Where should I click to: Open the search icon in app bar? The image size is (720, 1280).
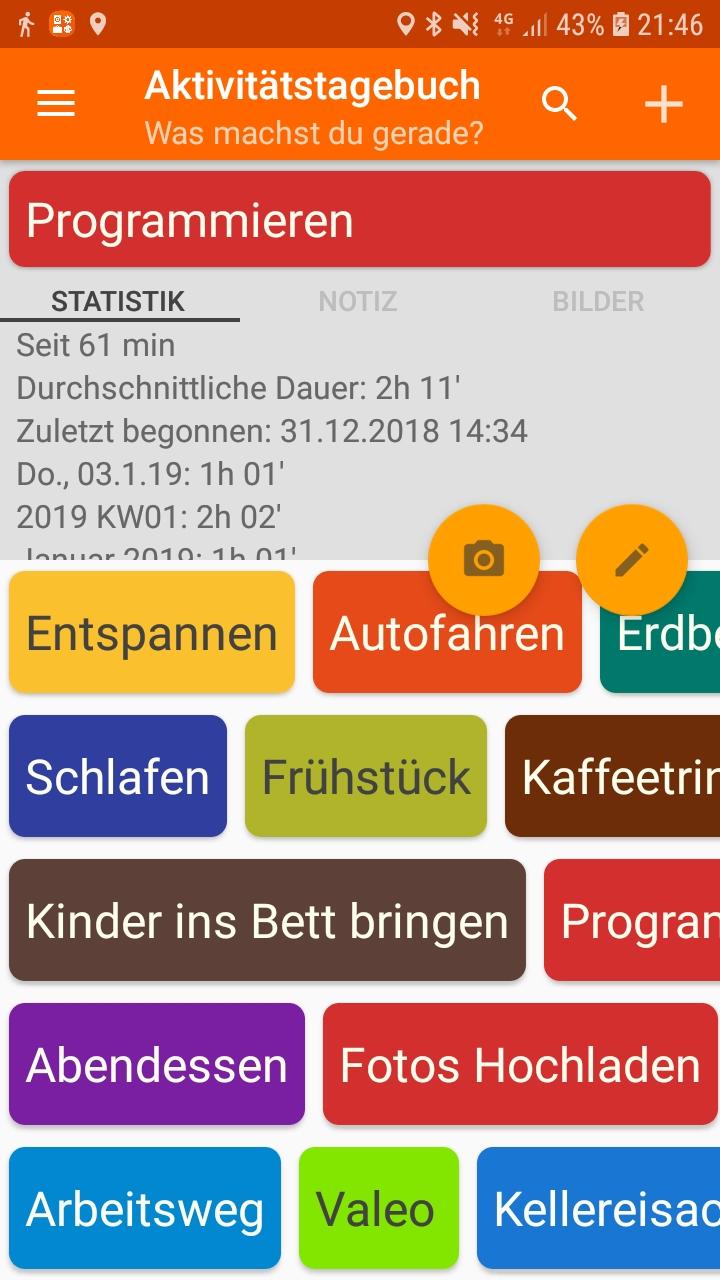click(x=559, y=103)
